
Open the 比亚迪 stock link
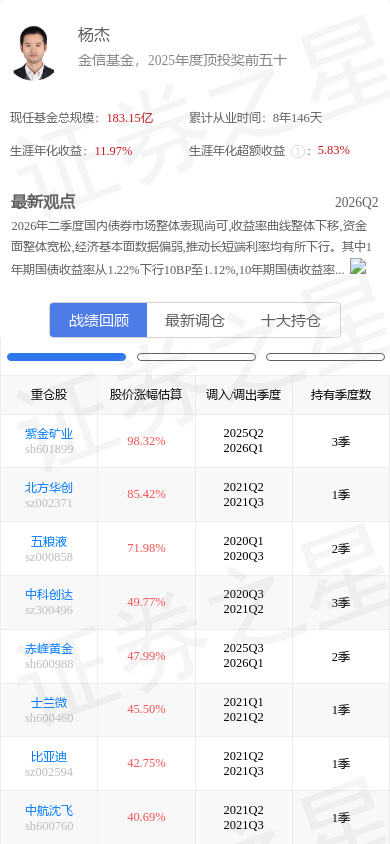coord(49,757)
